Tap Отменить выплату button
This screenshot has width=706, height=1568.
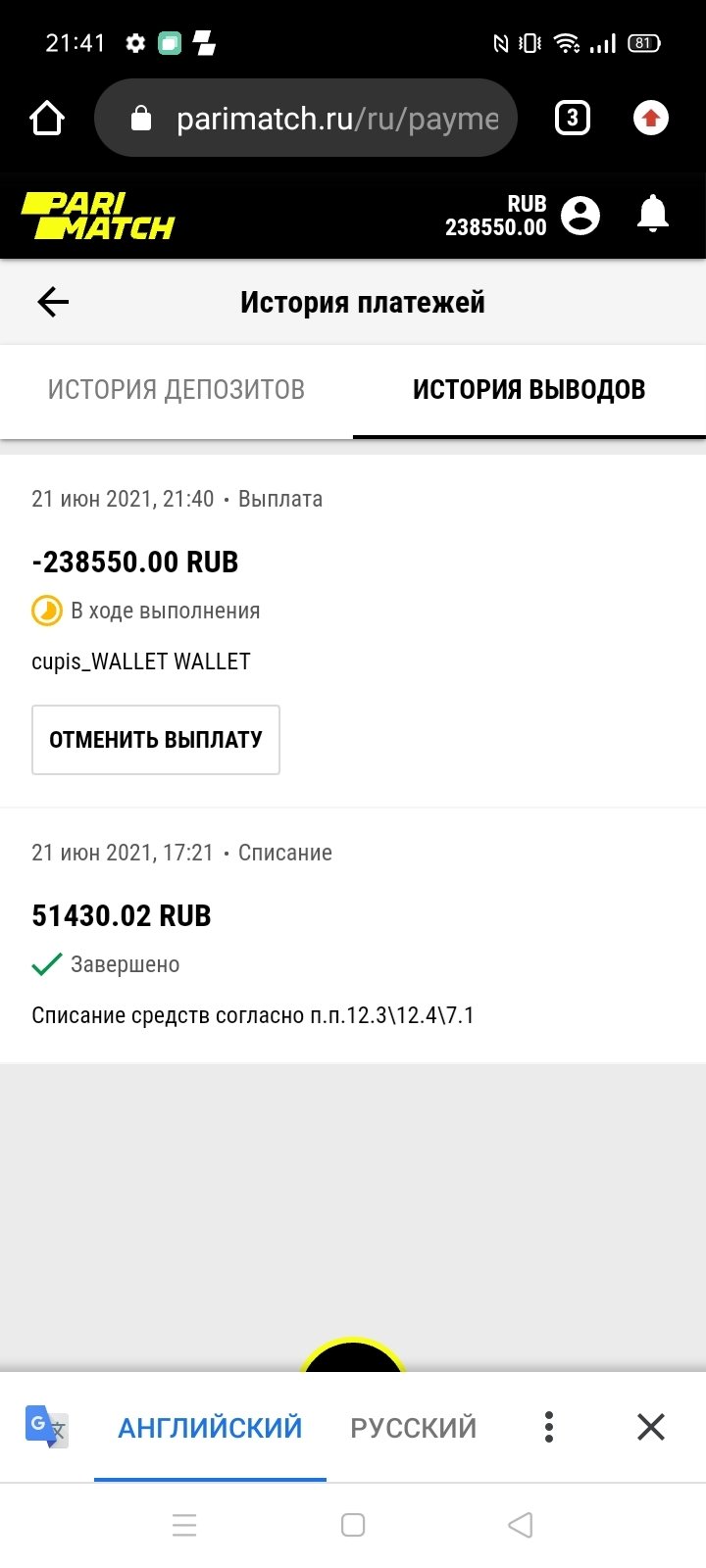pyautogui.click(x=156, y=740)
